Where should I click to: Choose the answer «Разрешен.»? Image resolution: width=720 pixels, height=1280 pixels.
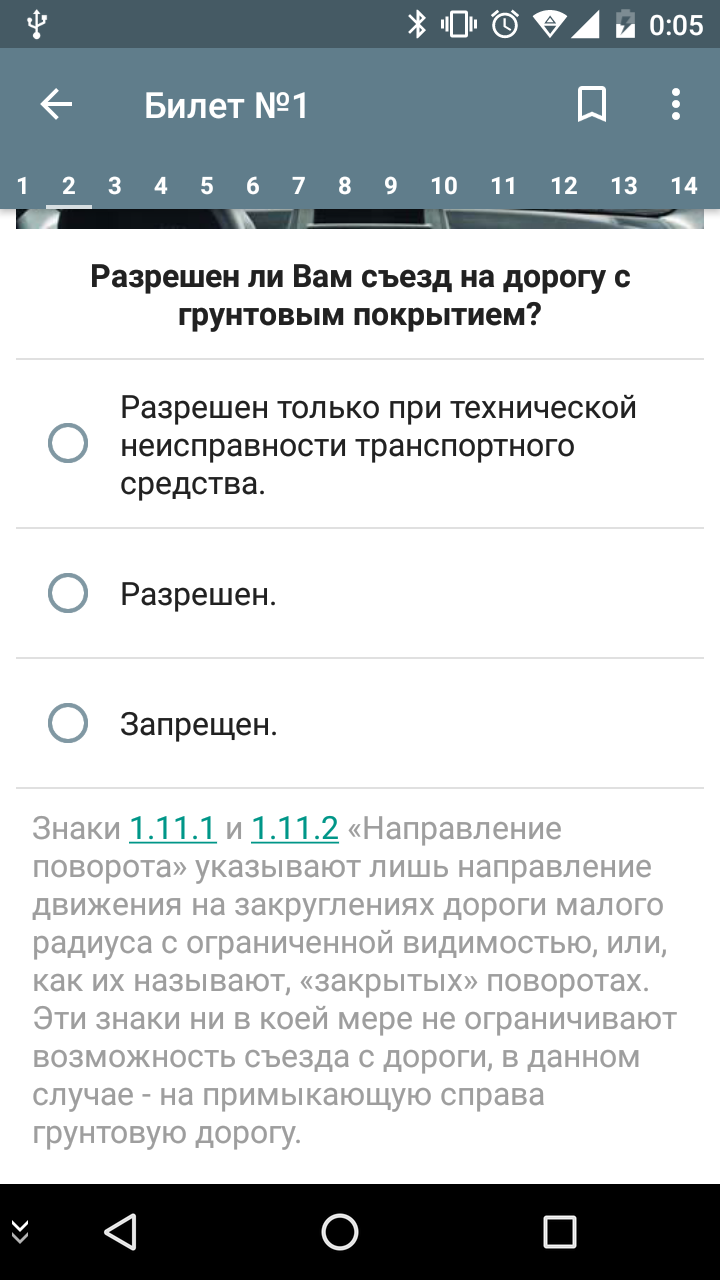click(360, 594)
